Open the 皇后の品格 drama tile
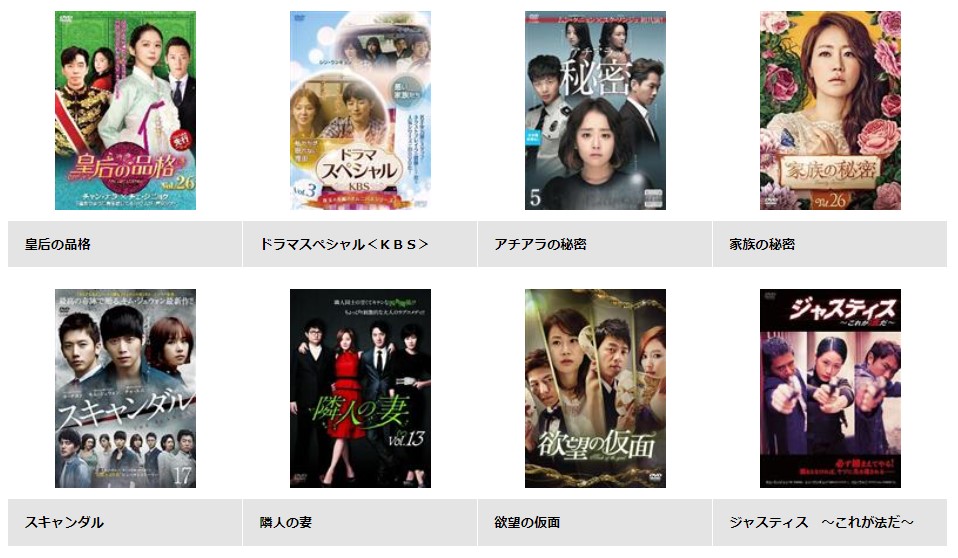The height and width of the screenshot is (558, 958). (125, 111)
